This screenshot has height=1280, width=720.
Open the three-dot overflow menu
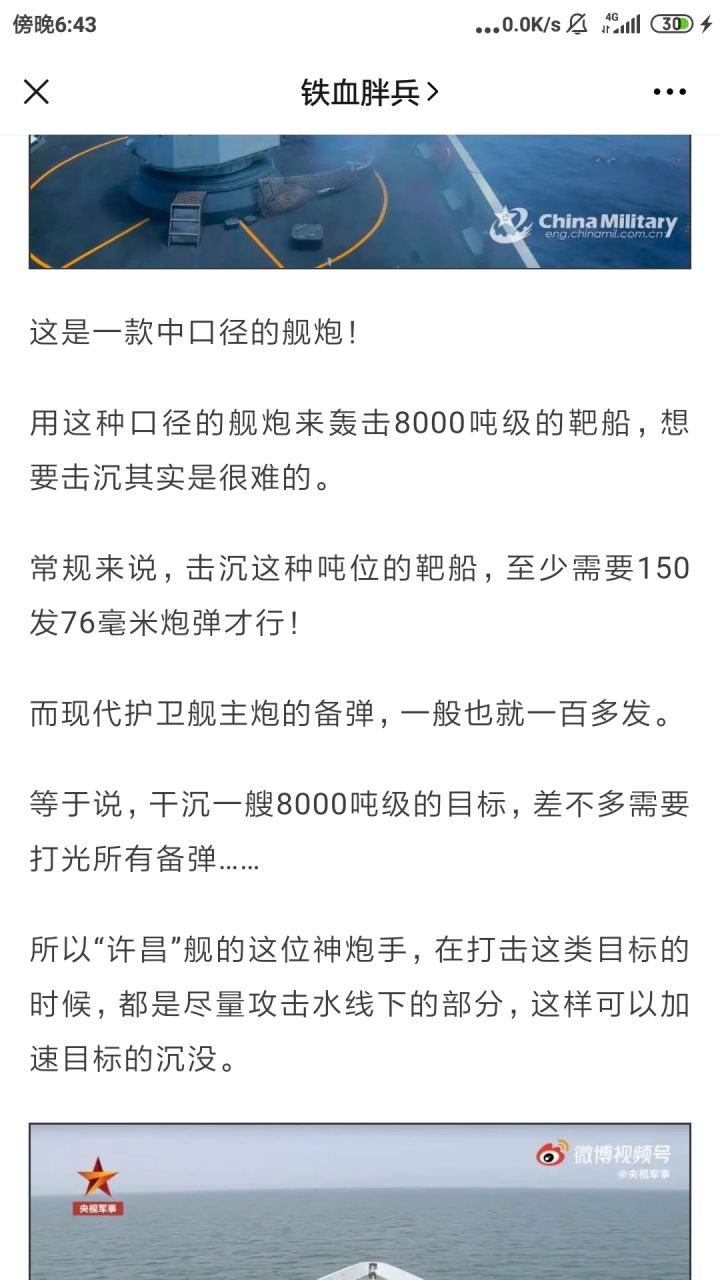669,92
